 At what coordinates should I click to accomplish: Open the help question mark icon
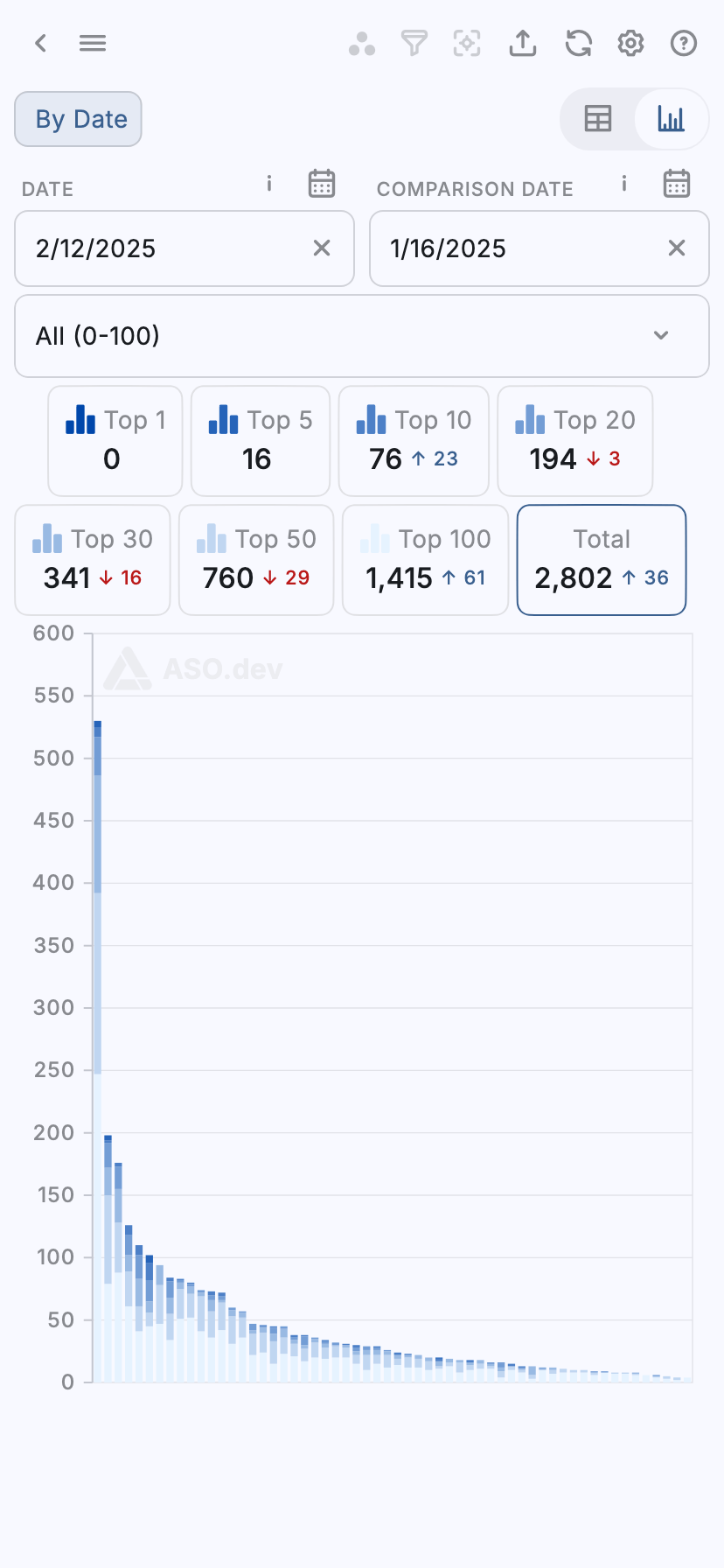pos(683,43)
